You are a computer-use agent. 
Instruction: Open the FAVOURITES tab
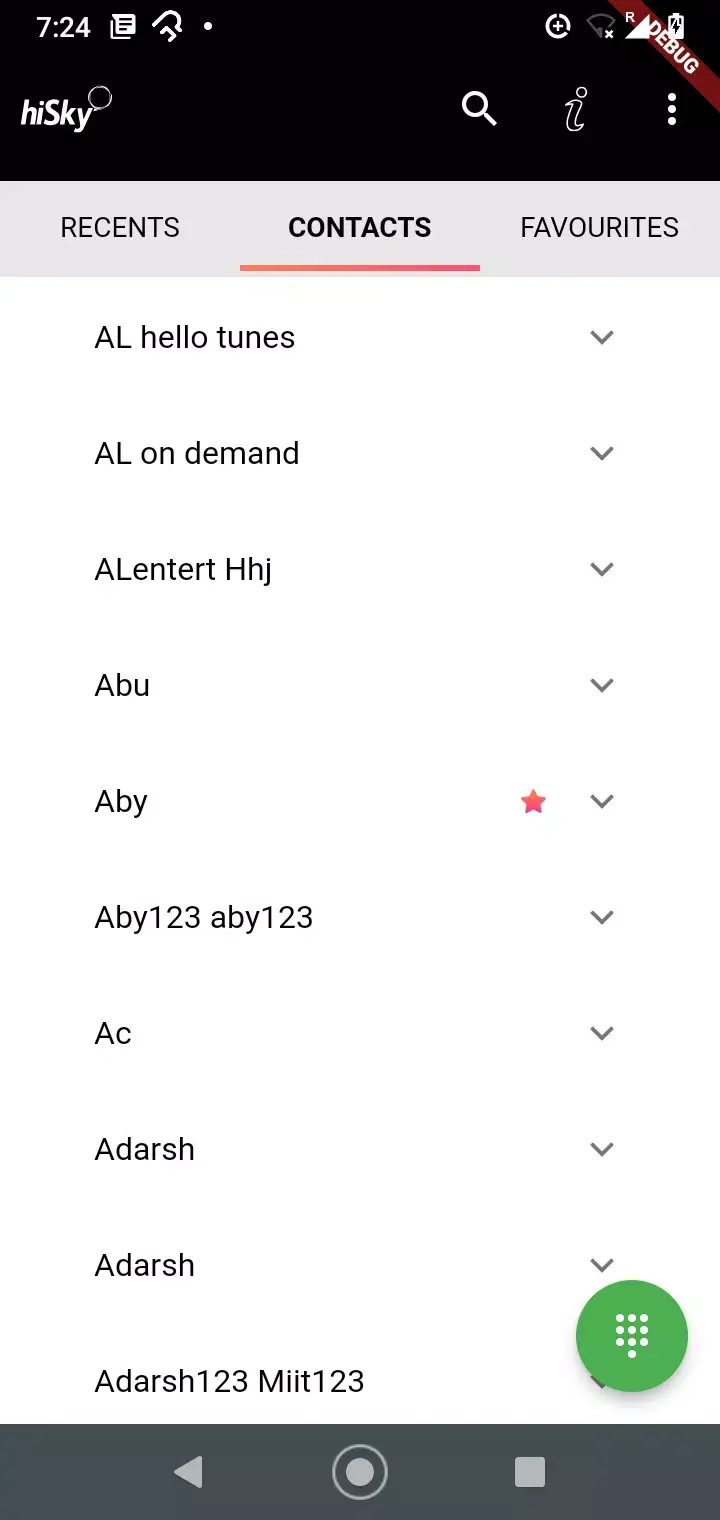(x=599, y=227)
